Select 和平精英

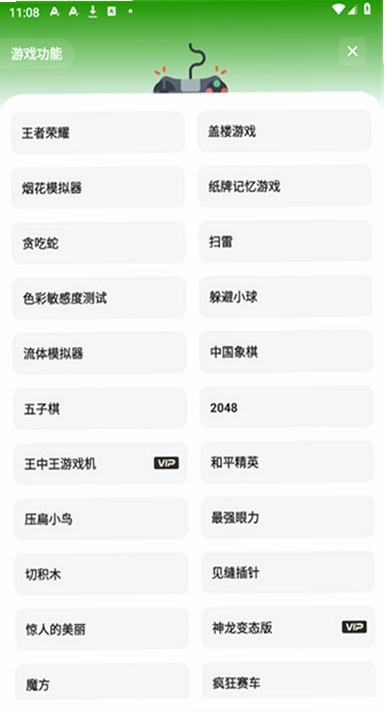pos(287,462)
